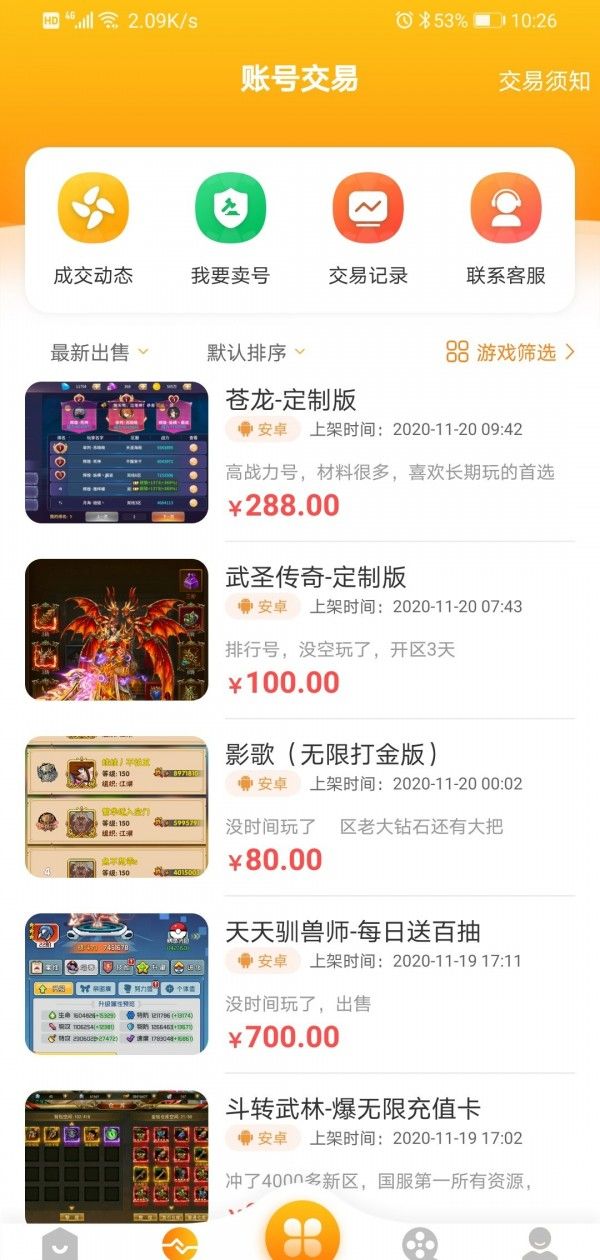The image size is (600, 1260).
Task: Tap the center four-leaf bottom button
Action: click(302, 1236)
